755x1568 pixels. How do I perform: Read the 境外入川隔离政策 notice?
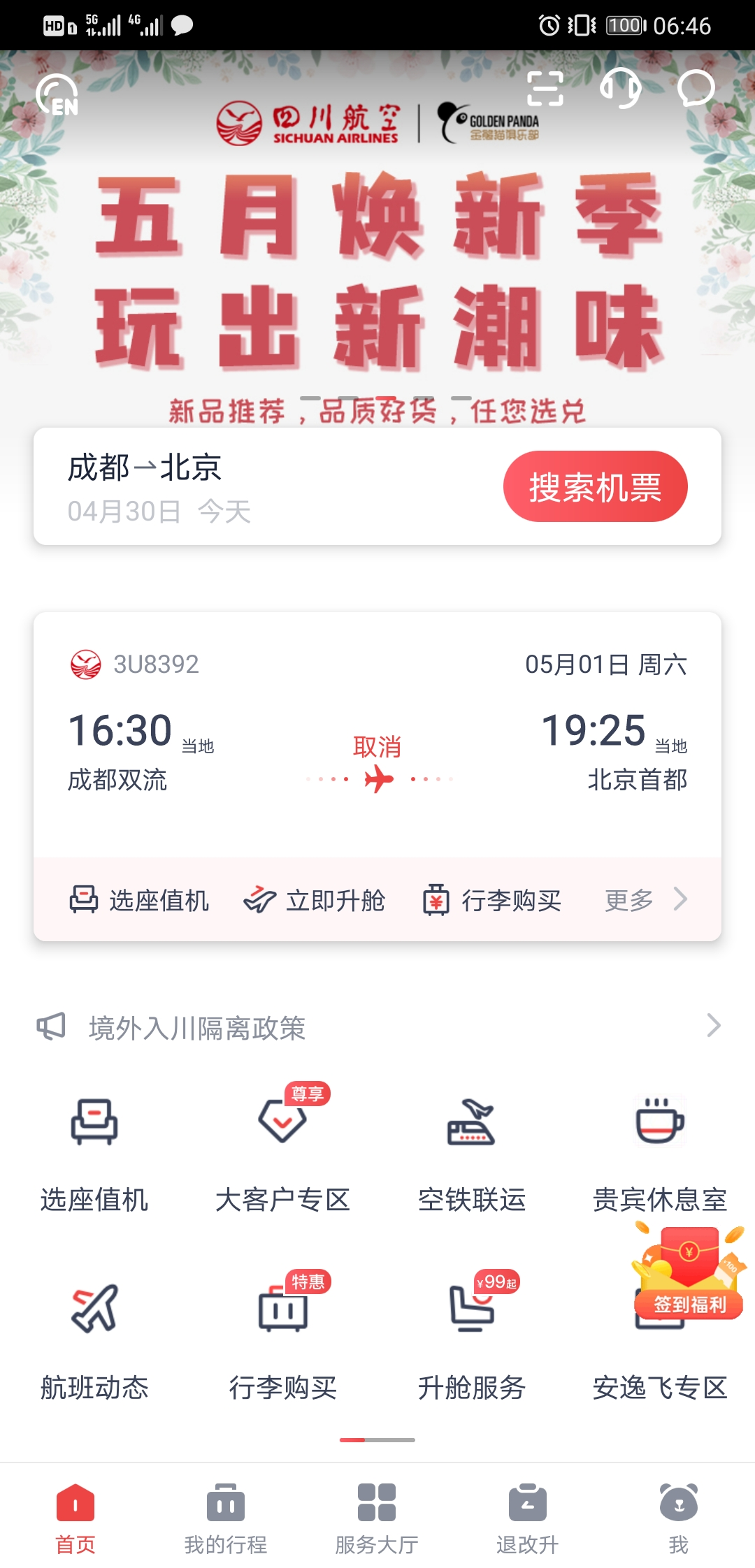pos(197,1028)
